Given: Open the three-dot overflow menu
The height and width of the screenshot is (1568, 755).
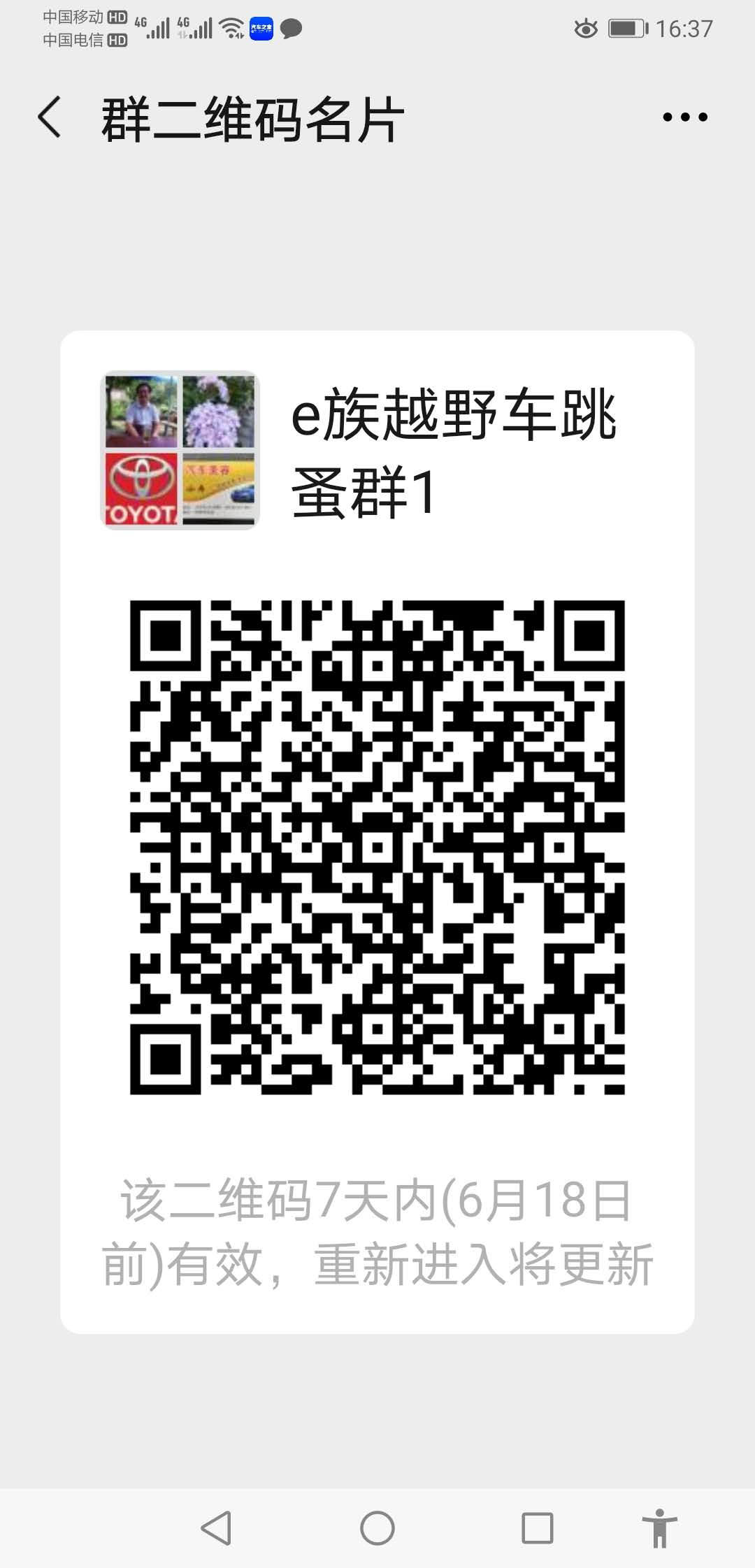Looking at the screenshot, I should point(684,117).
